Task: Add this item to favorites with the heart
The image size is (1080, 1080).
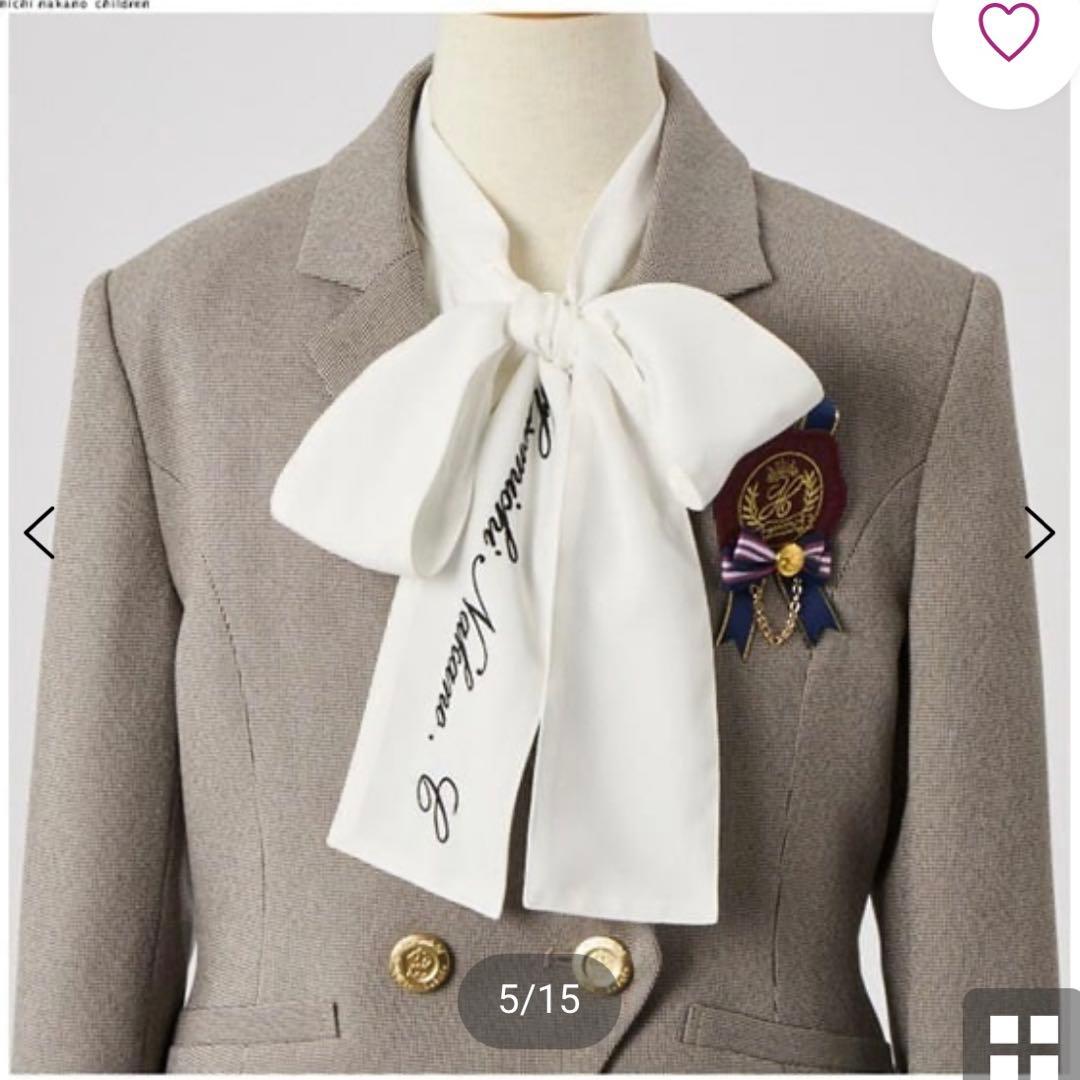Action: (1008, 32)
